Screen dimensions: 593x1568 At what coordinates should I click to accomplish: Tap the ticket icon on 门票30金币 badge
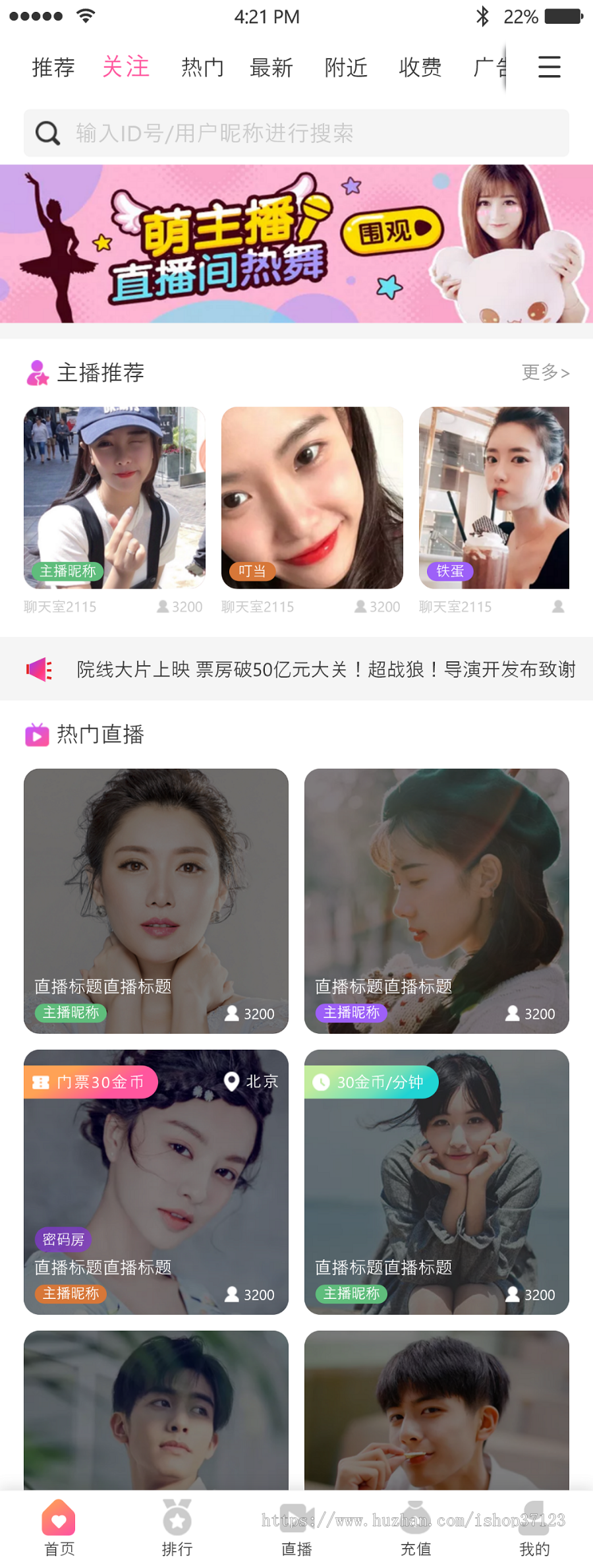coord(40,1081)
